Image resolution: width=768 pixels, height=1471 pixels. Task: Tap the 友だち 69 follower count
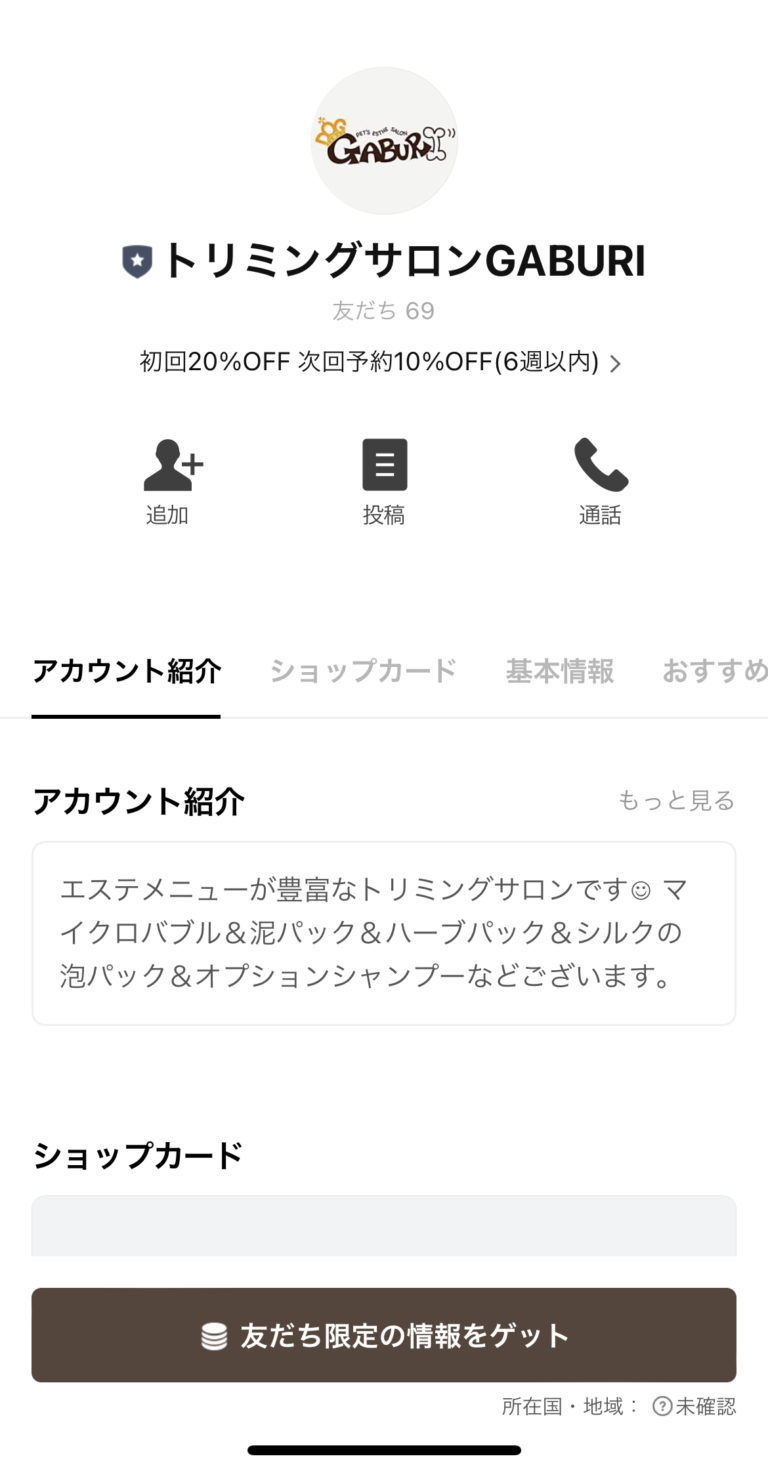coord(384,311)
